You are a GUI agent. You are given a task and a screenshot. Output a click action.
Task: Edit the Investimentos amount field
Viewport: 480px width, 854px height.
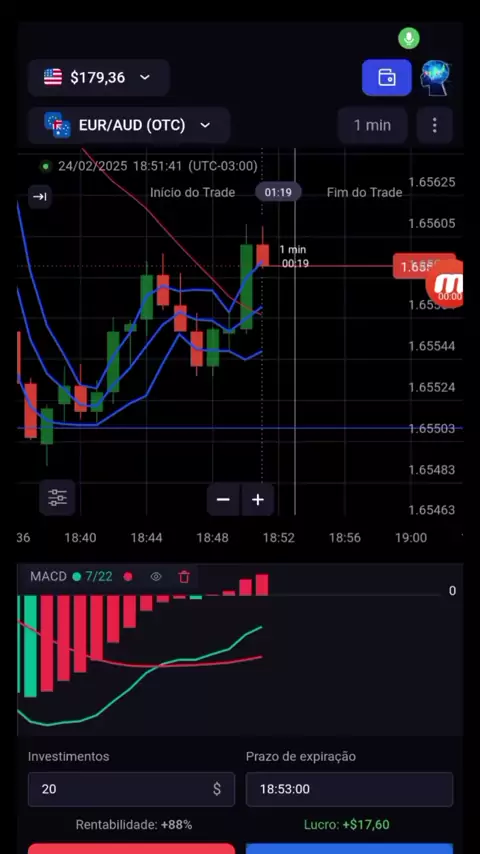131,789
